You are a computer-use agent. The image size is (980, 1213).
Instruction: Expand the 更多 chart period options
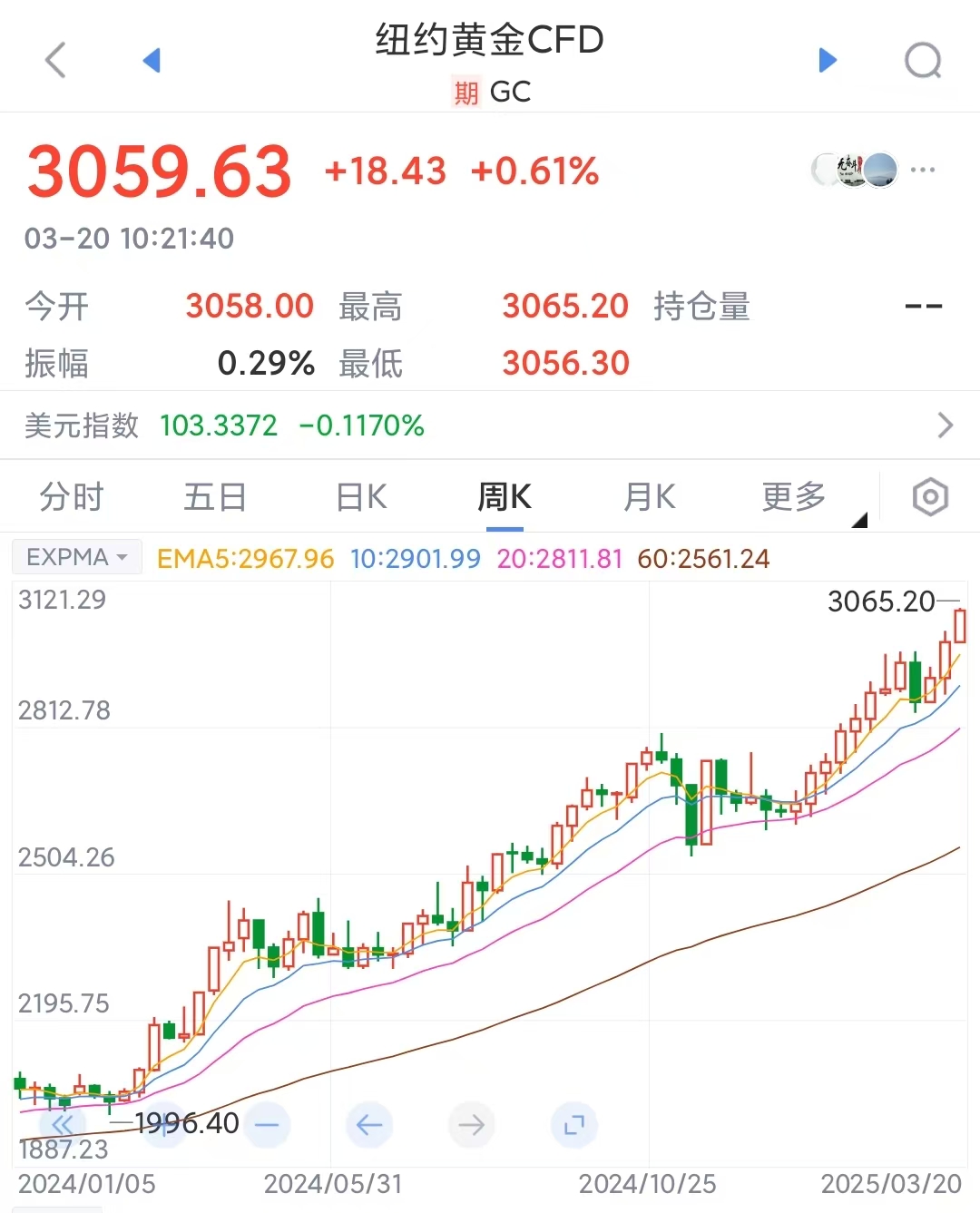(795, 497)
